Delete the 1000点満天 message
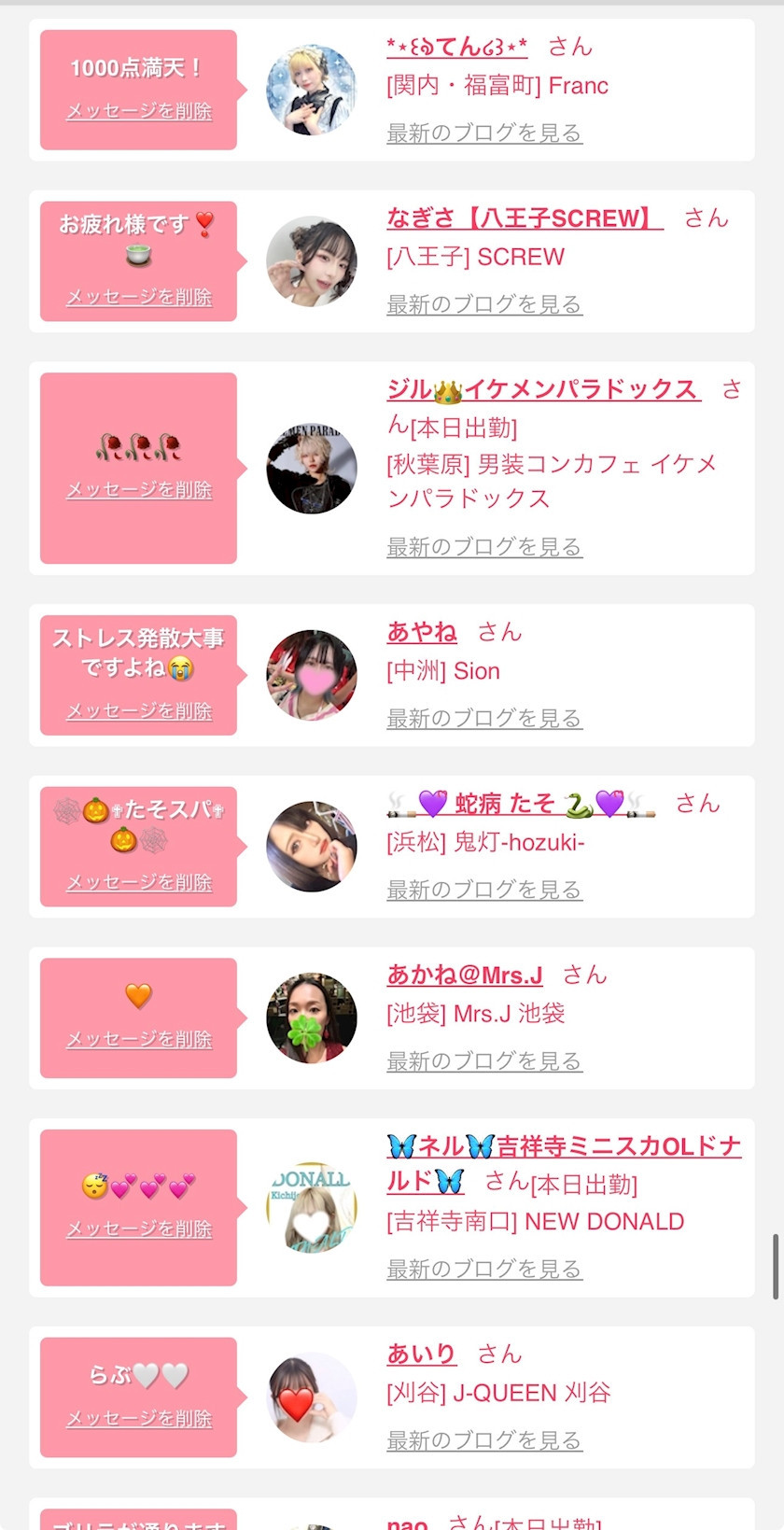 [x=139, y=111]
